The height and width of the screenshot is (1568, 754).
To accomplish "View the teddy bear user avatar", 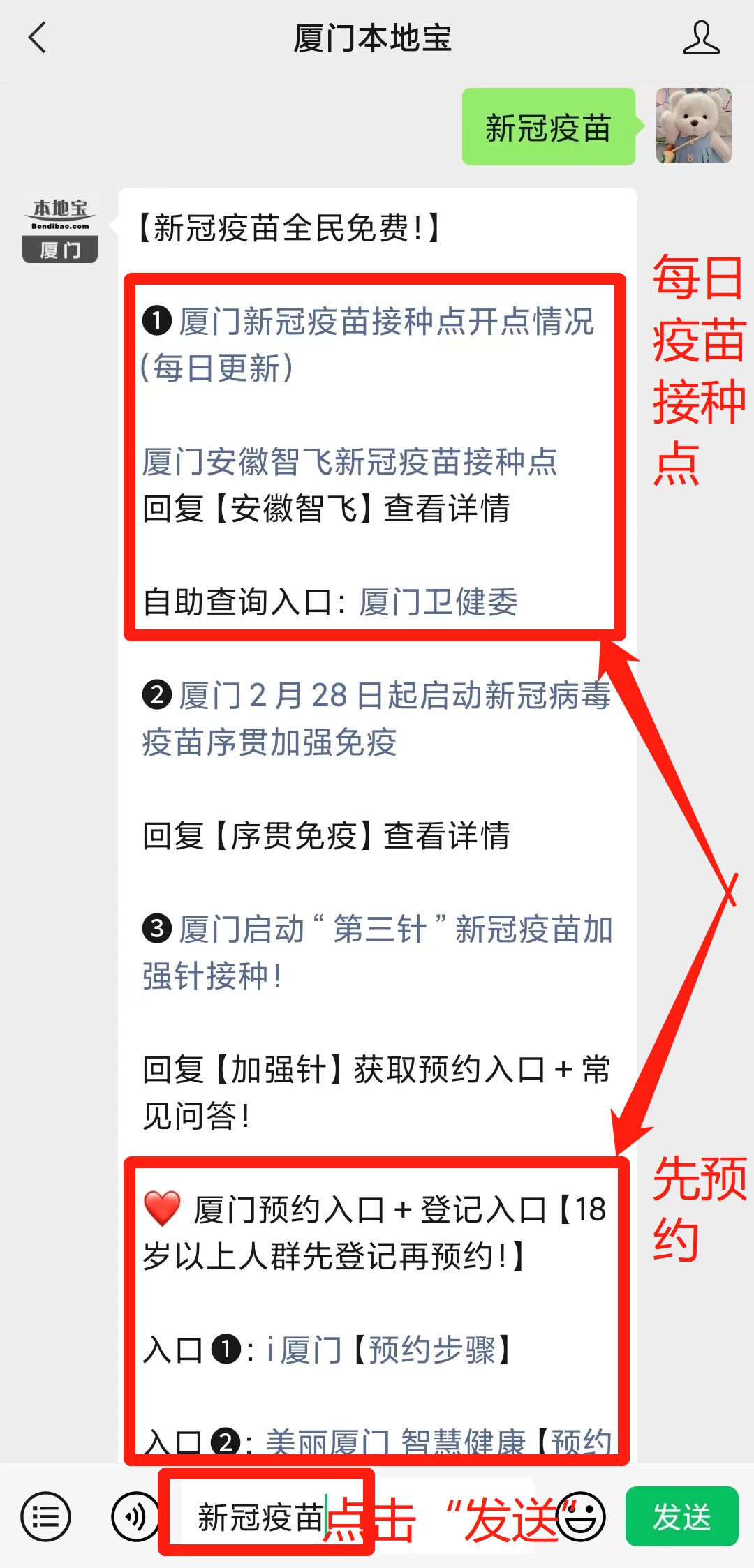I will point(693,126).
